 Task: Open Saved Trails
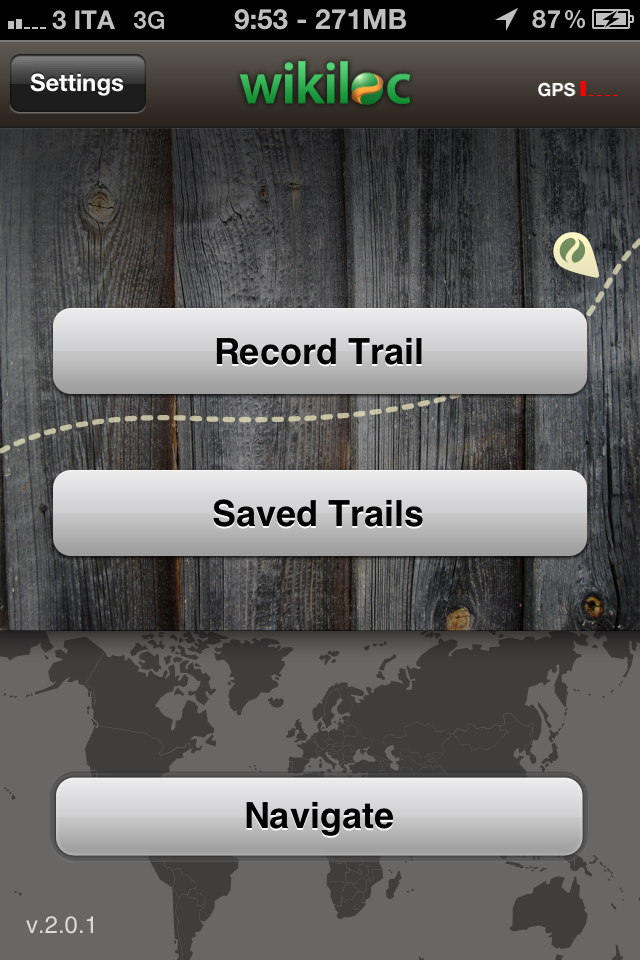[x=319, y=513]
